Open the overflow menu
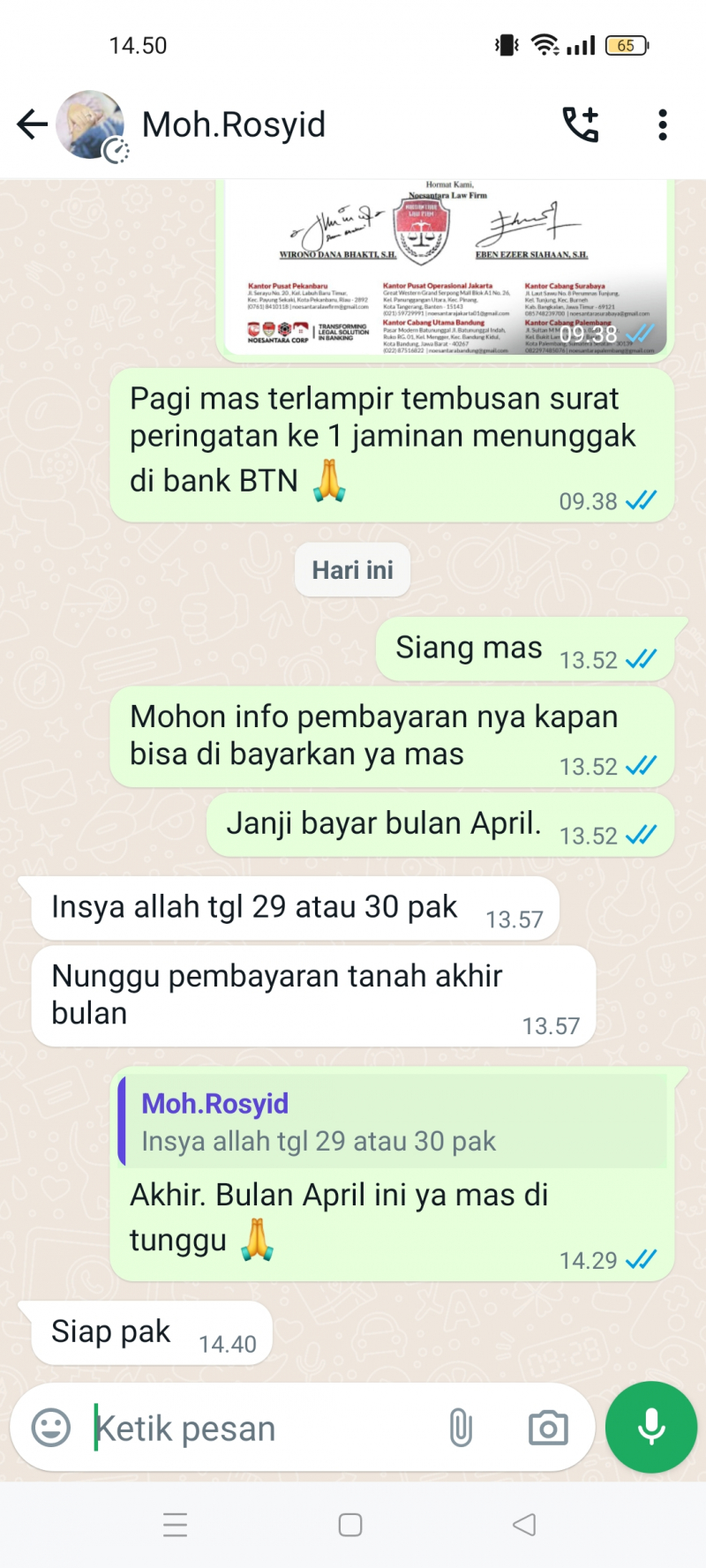The height and width of the screenshot is (1568, 706). tap(662, 124)
